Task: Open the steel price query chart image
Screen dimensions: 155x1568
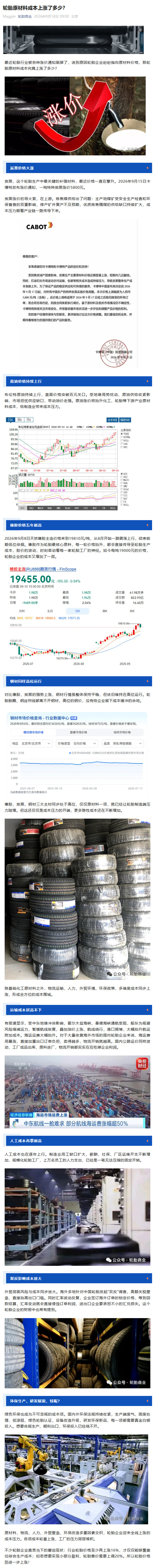Action: pyautogui.click(x=77, y=754)
